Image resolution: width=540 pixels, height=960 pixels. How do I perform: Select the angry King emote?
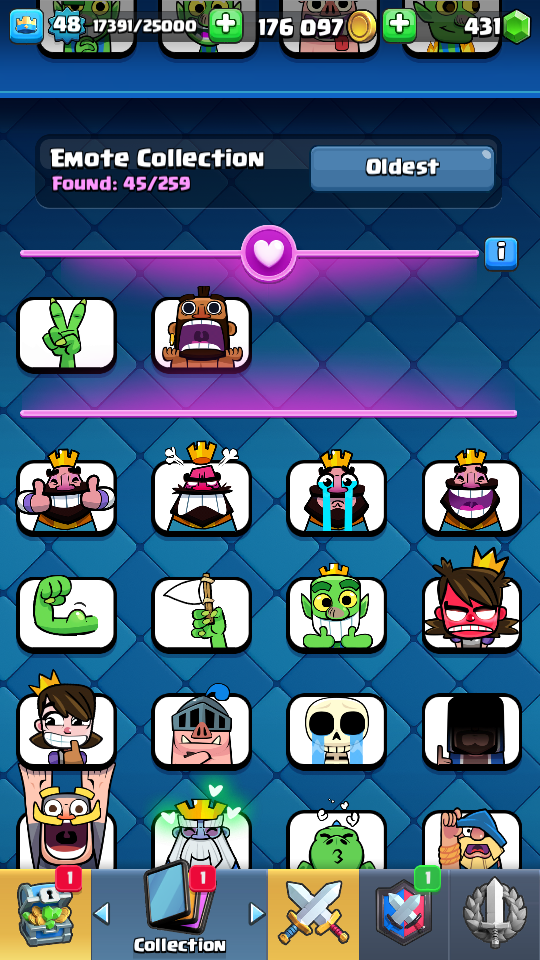click(x=201, y=493)
